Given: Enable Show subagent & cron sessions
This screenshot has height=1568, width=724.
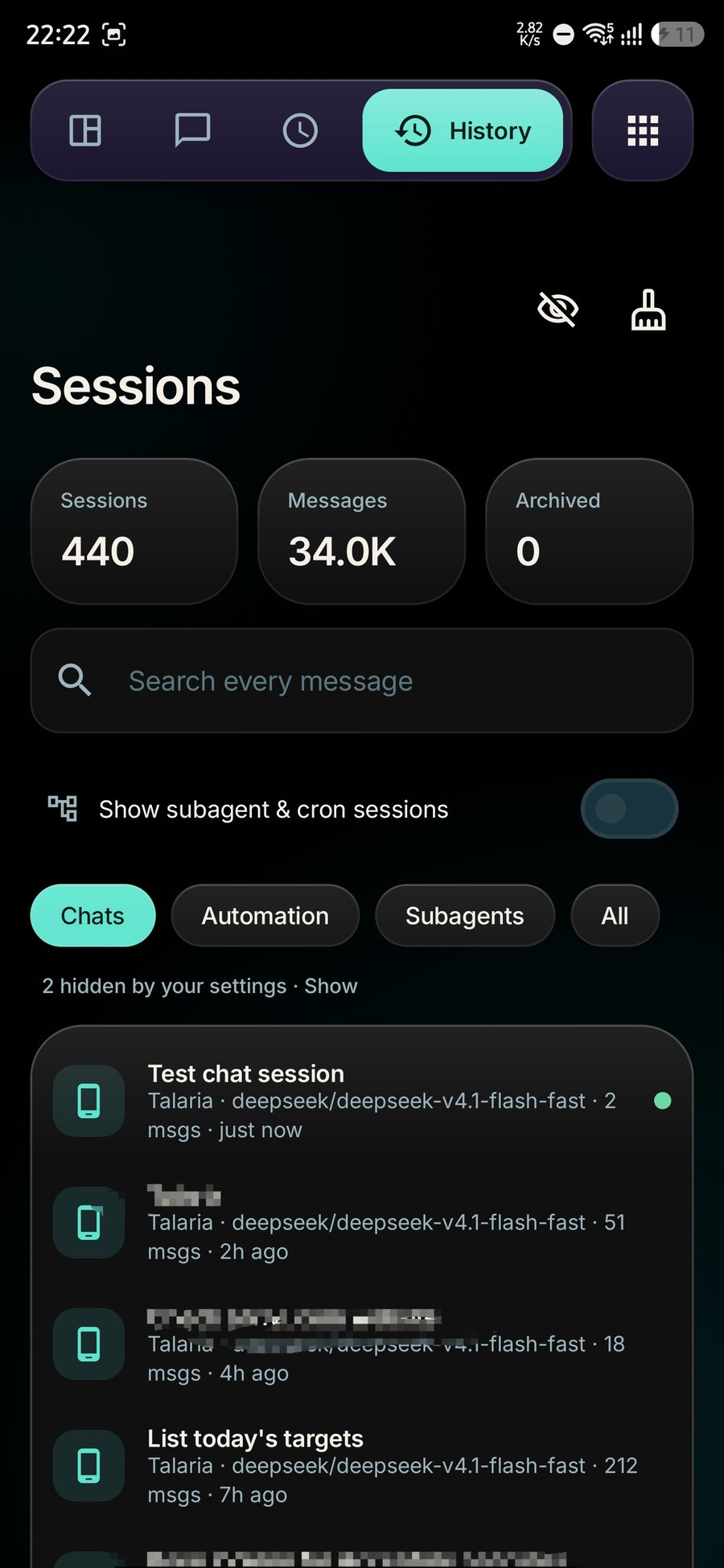Looking at the screenshot, I should pos(629,809).
